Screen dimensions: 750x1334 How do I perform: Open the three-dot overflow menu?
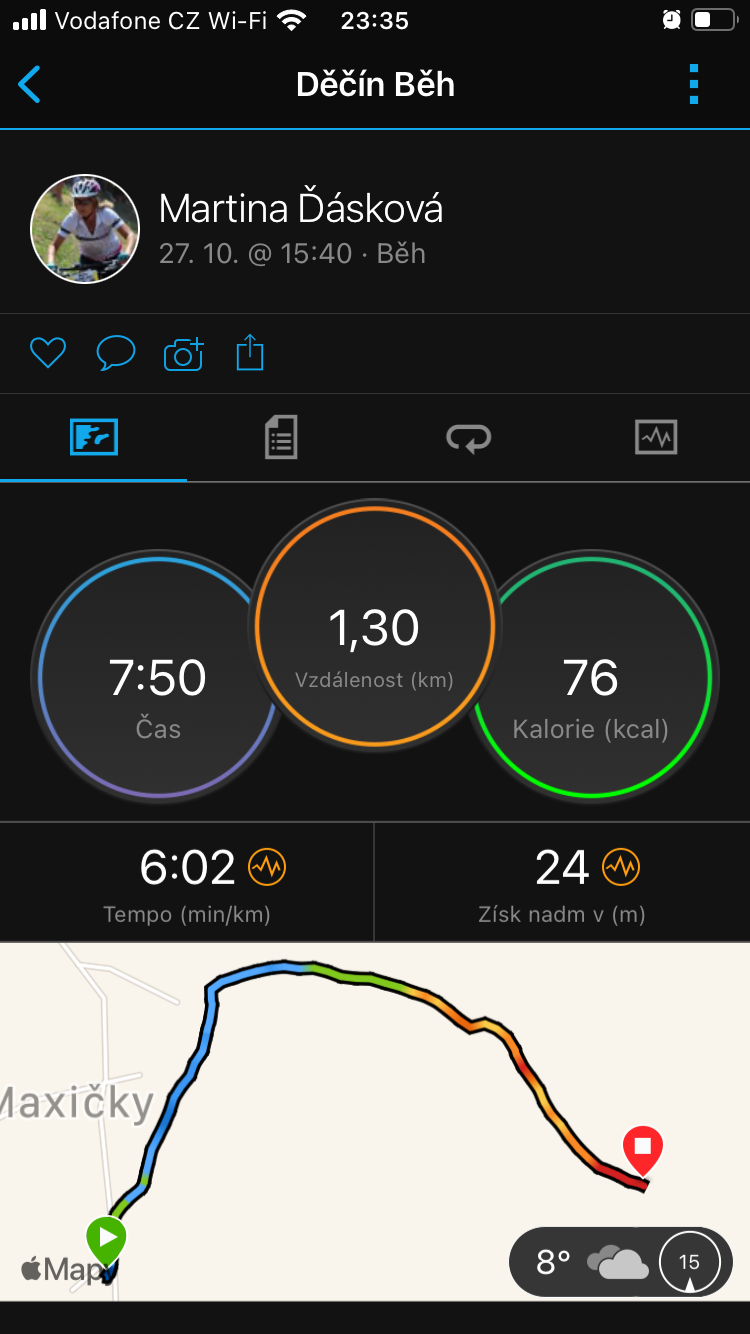(694, 85)
